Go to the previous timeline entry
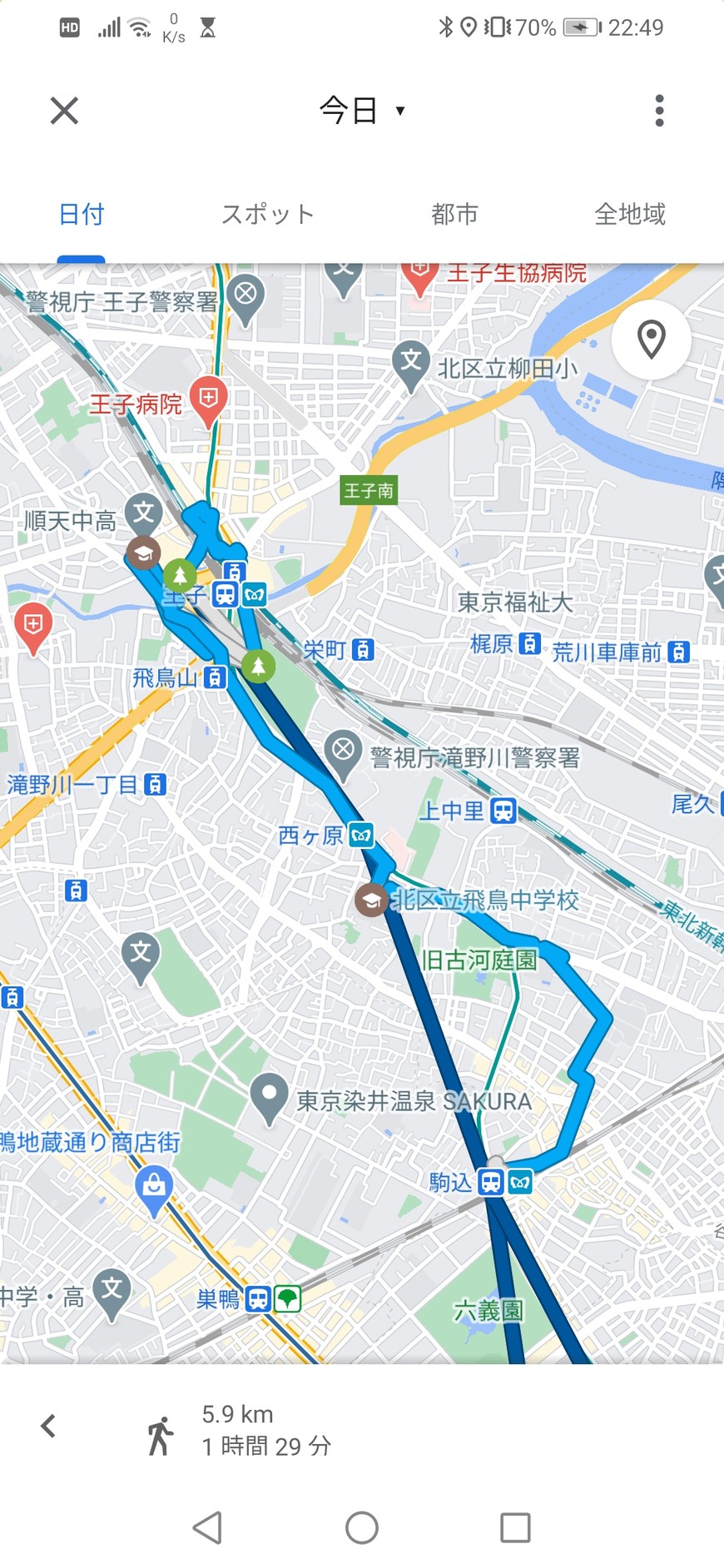Screen dimensions: 724x1568 tap(48, 1426)
